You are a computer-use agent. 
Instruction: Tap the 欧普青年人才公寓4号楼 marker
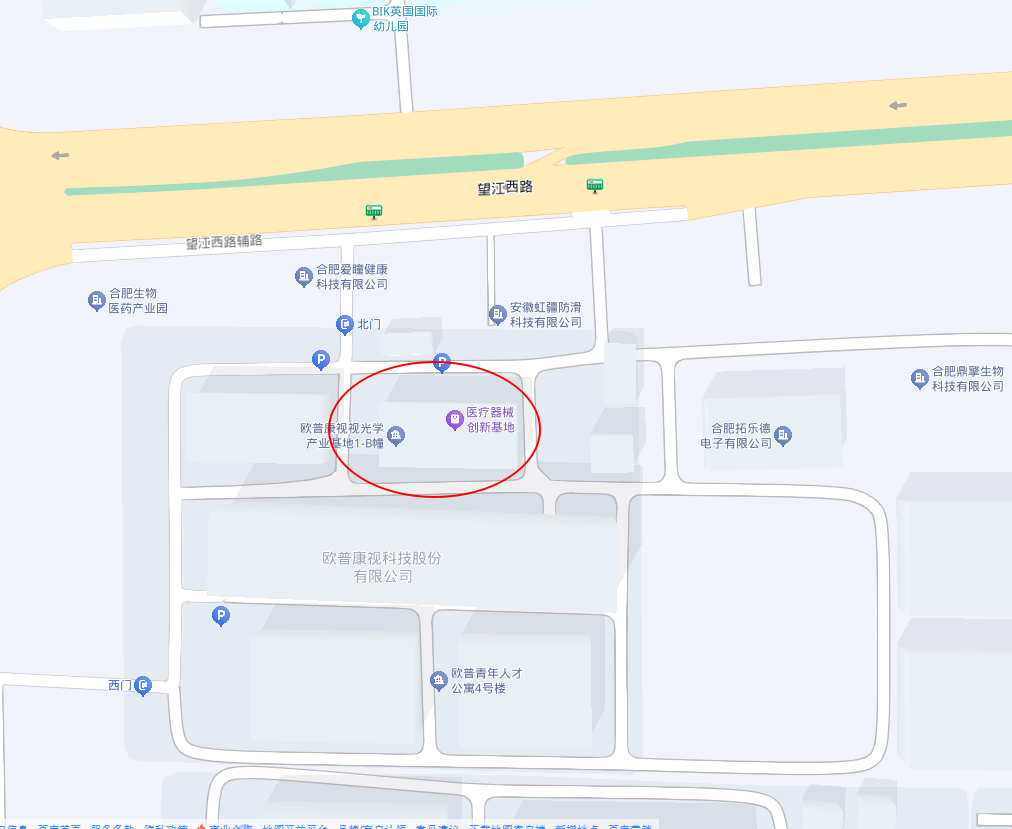438,681
